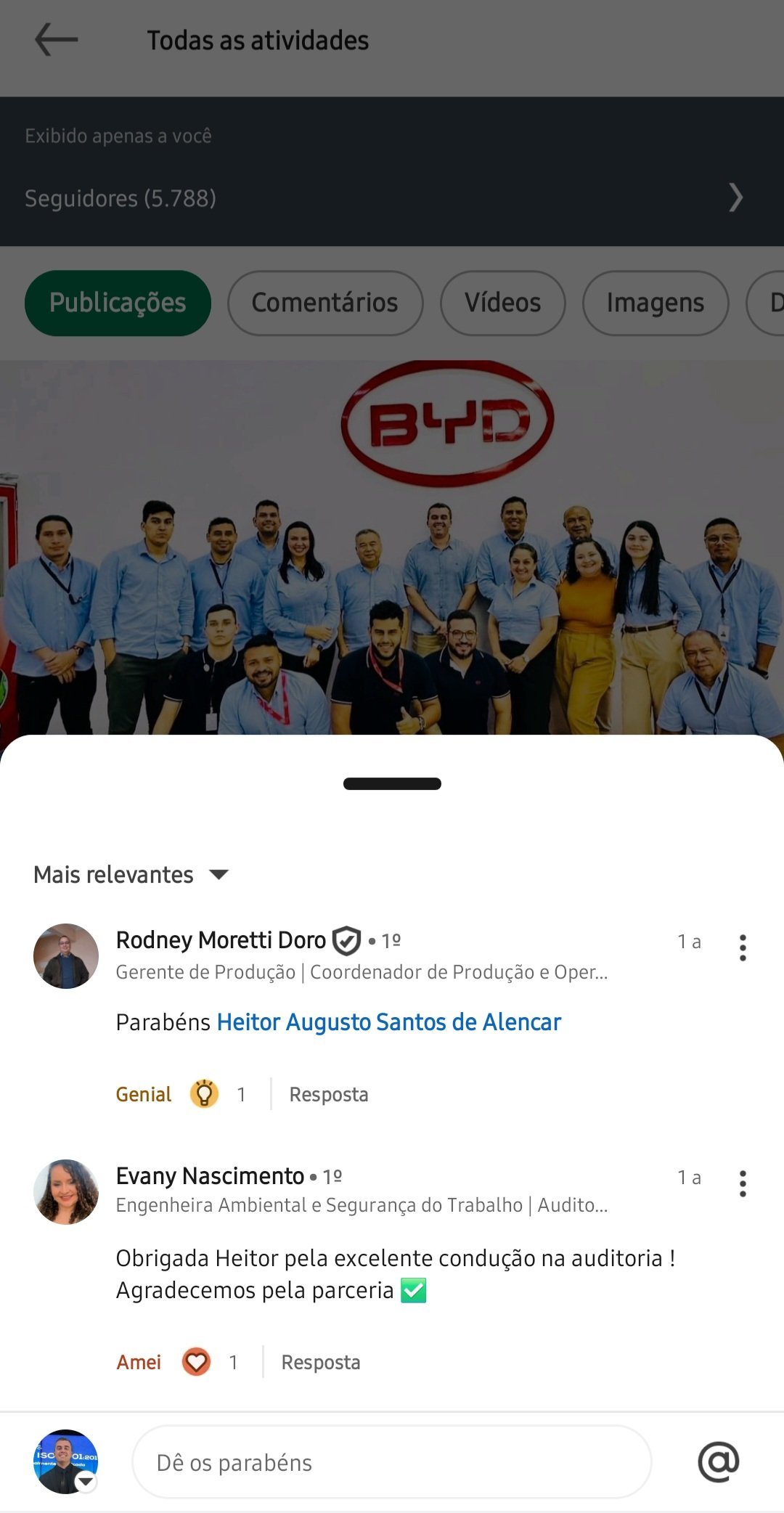Toggle the Genial reaction on Rodney's comment

[143, 1093]
